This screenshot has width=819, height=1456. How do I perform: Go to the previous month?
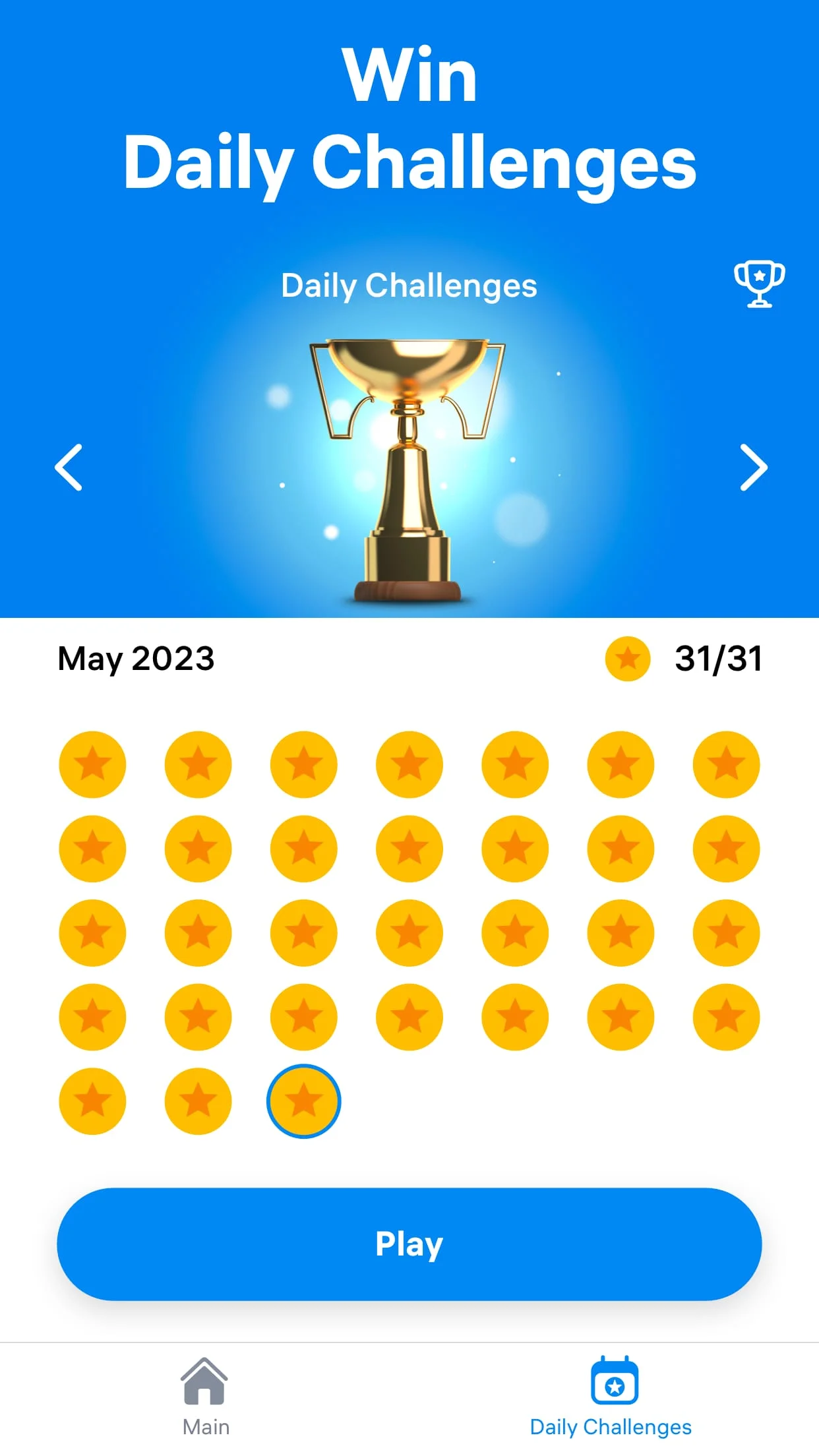(x=69, y=467)
